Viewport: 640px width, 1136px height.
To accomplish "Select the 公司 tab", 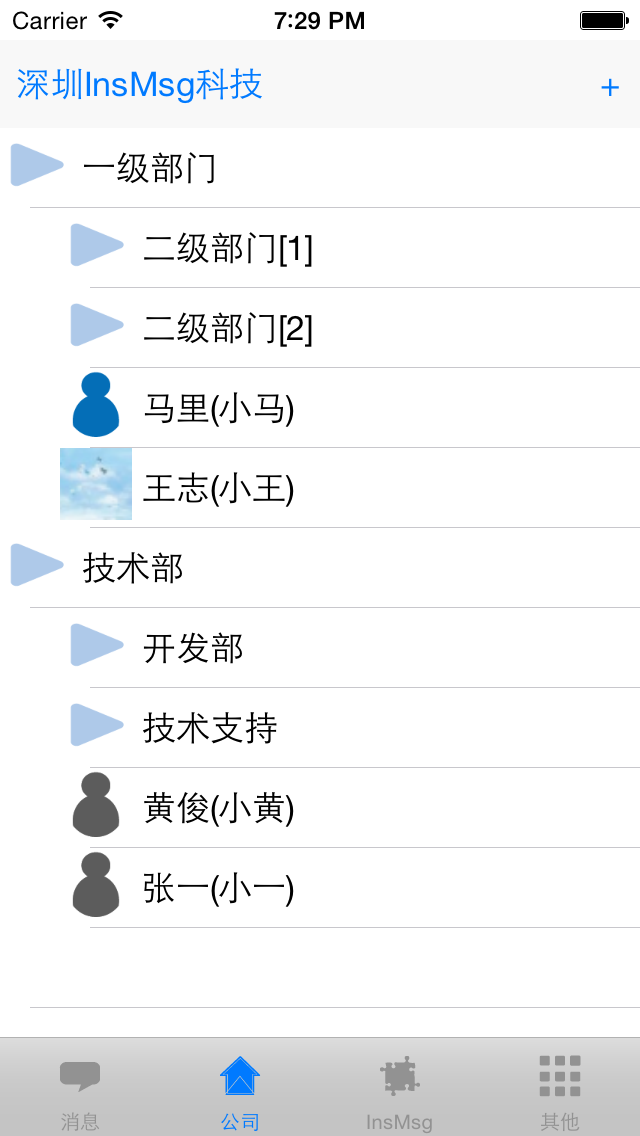I will [240, 1088].
